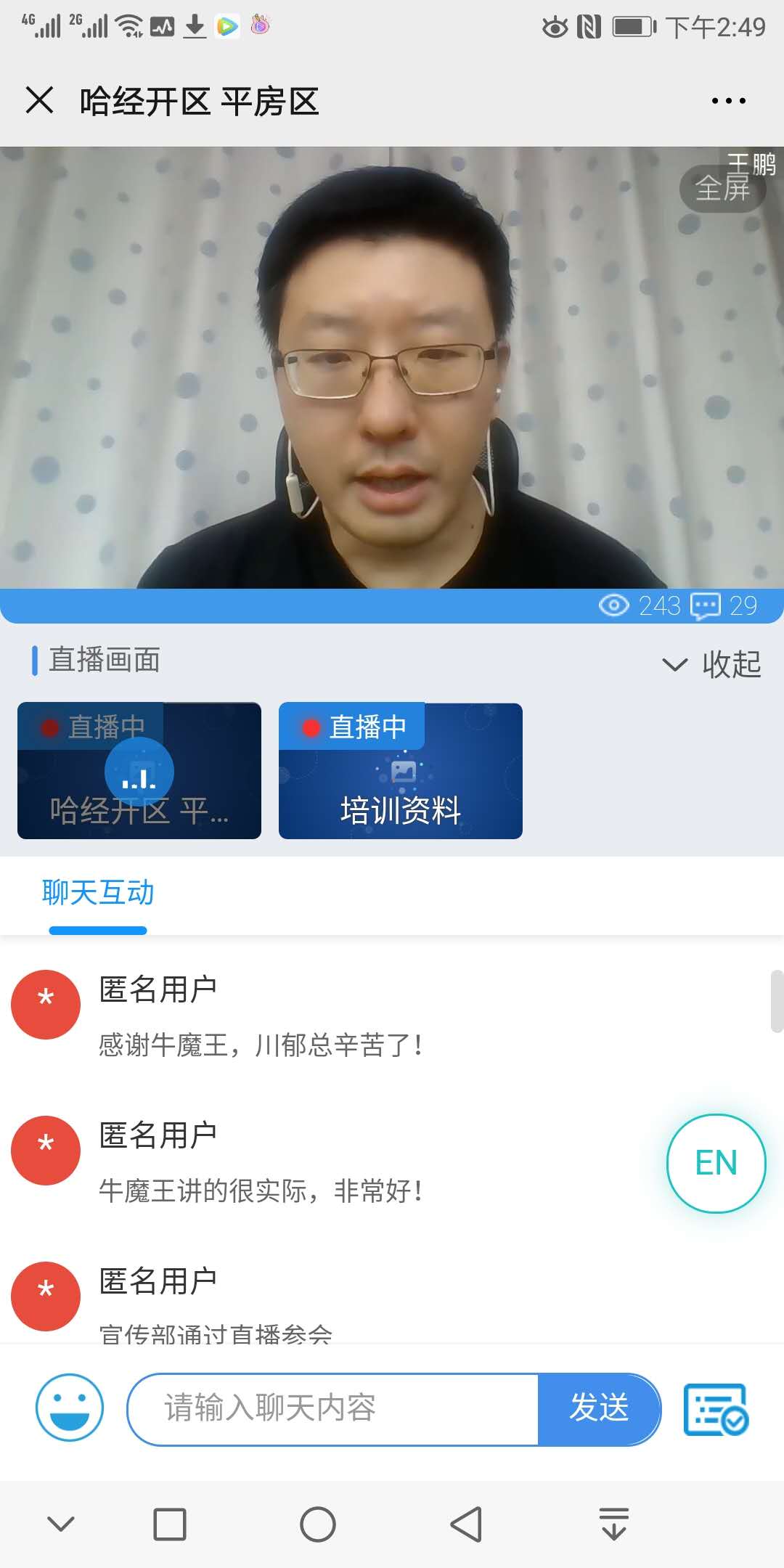Switch to the 聊天互动 tab
Viewport: 784px width, 1568px height.
tap(98, 893)
